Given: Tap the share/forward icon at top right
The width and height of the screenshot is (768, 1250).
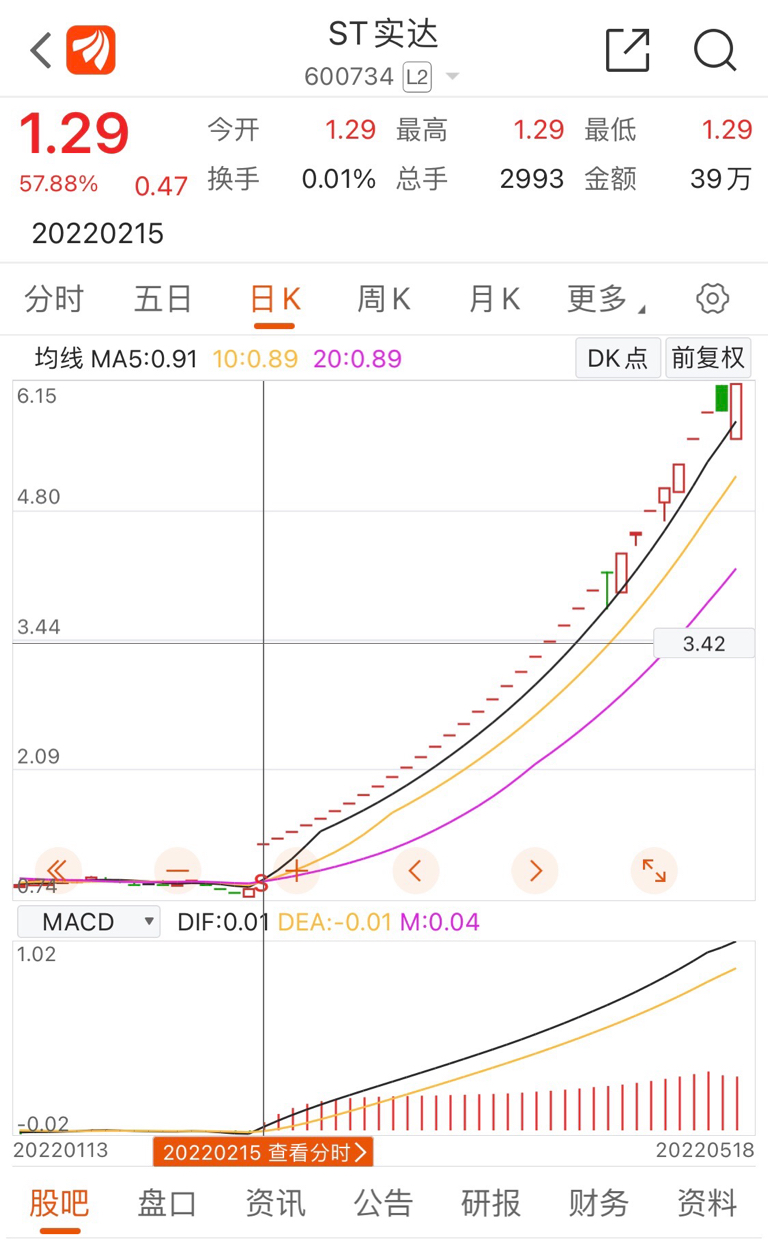Looking at the screenshot, I should [x=628, y=50].
